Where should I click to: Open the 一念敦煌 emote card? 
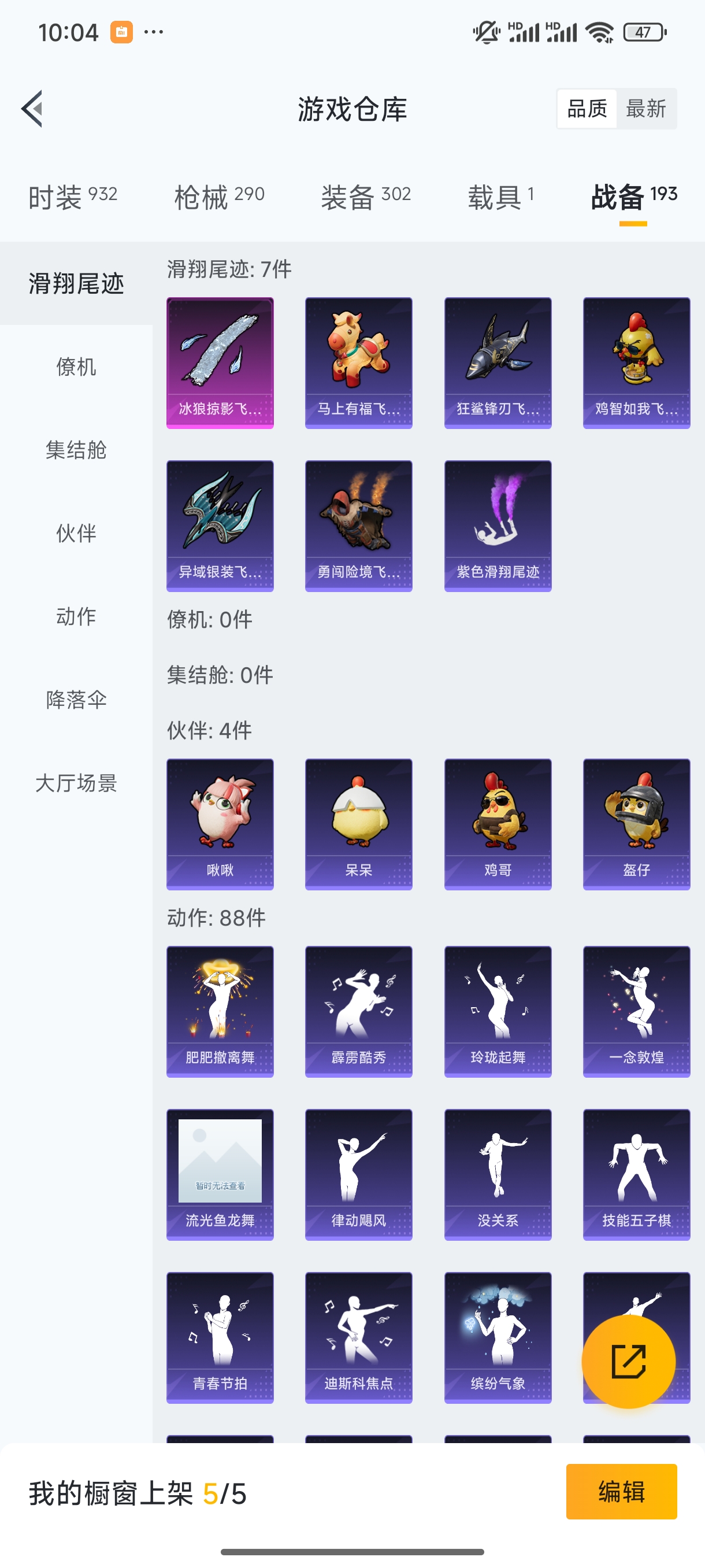point(636,1012)
